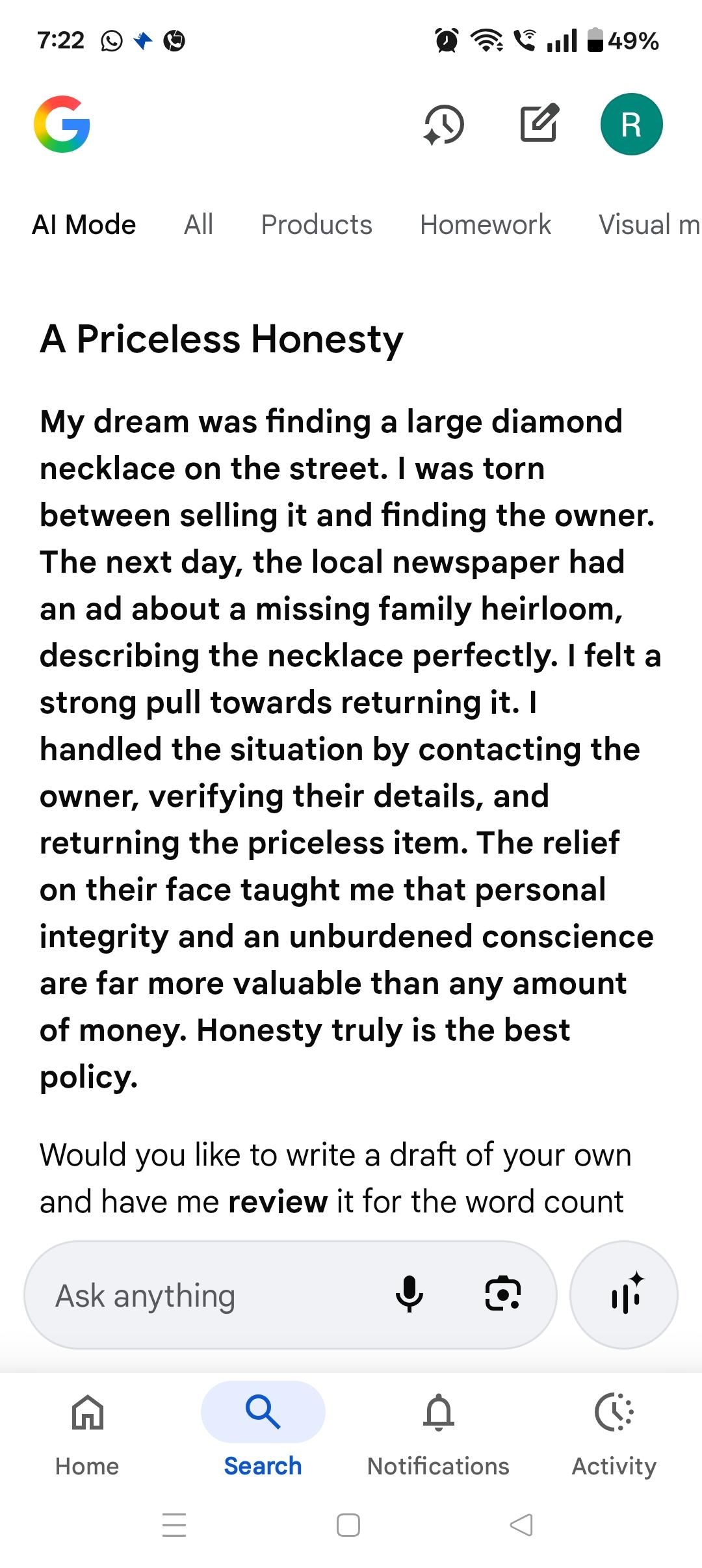Screen dimensions: 702x1568
Task: Go to the Home tab
Action: coord(87,1431)
